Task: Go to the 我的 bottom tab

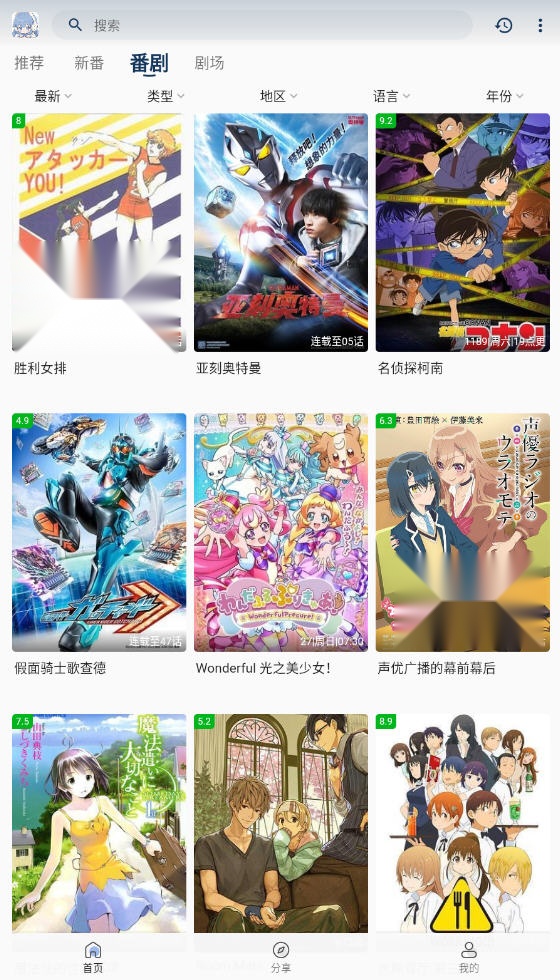Action: point(468,958)
